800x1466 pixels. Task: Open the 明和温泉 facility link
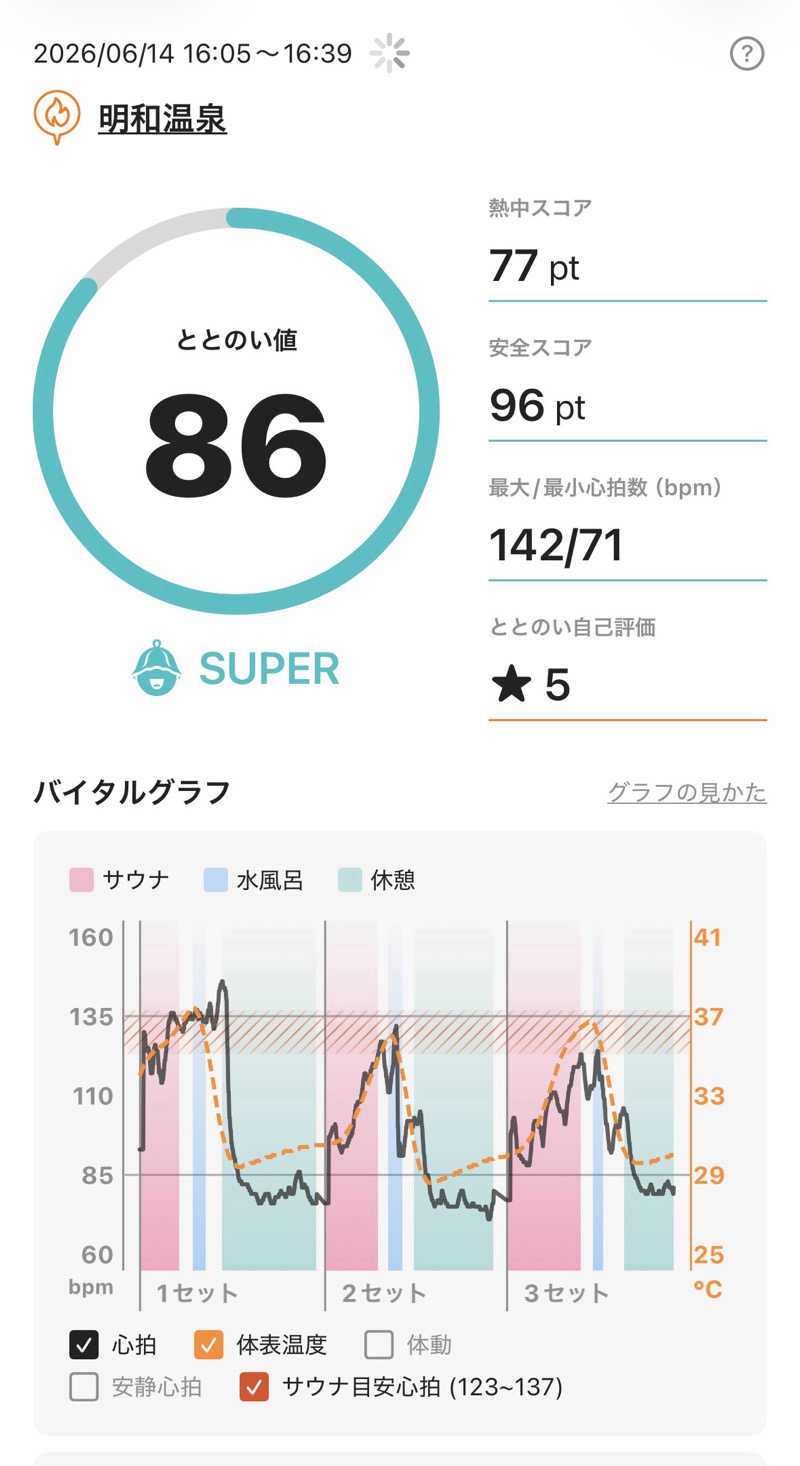click(x=162, y=119)
